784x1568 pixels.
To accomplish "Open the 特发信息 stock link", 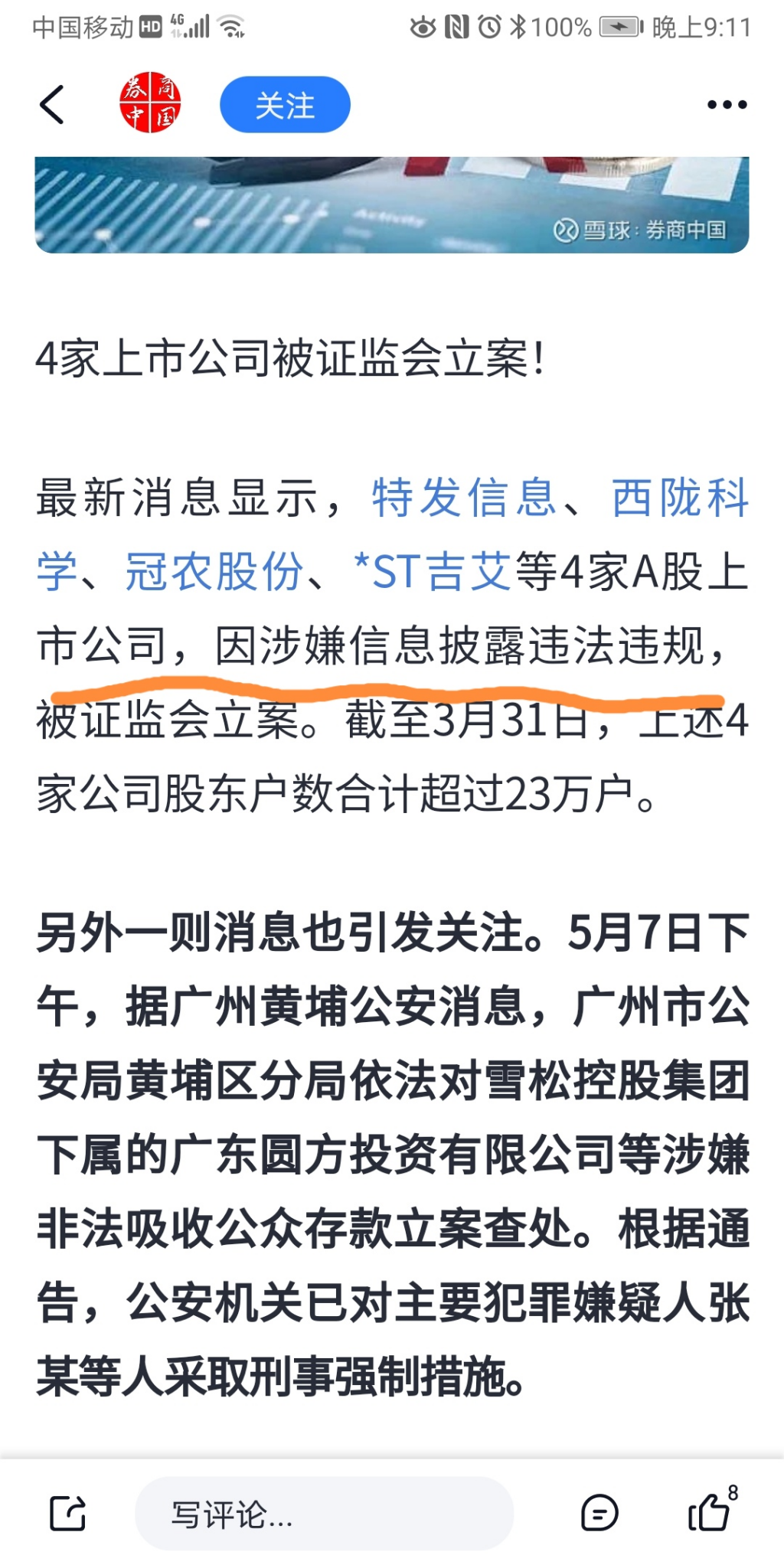I will [x=464, y=498].
